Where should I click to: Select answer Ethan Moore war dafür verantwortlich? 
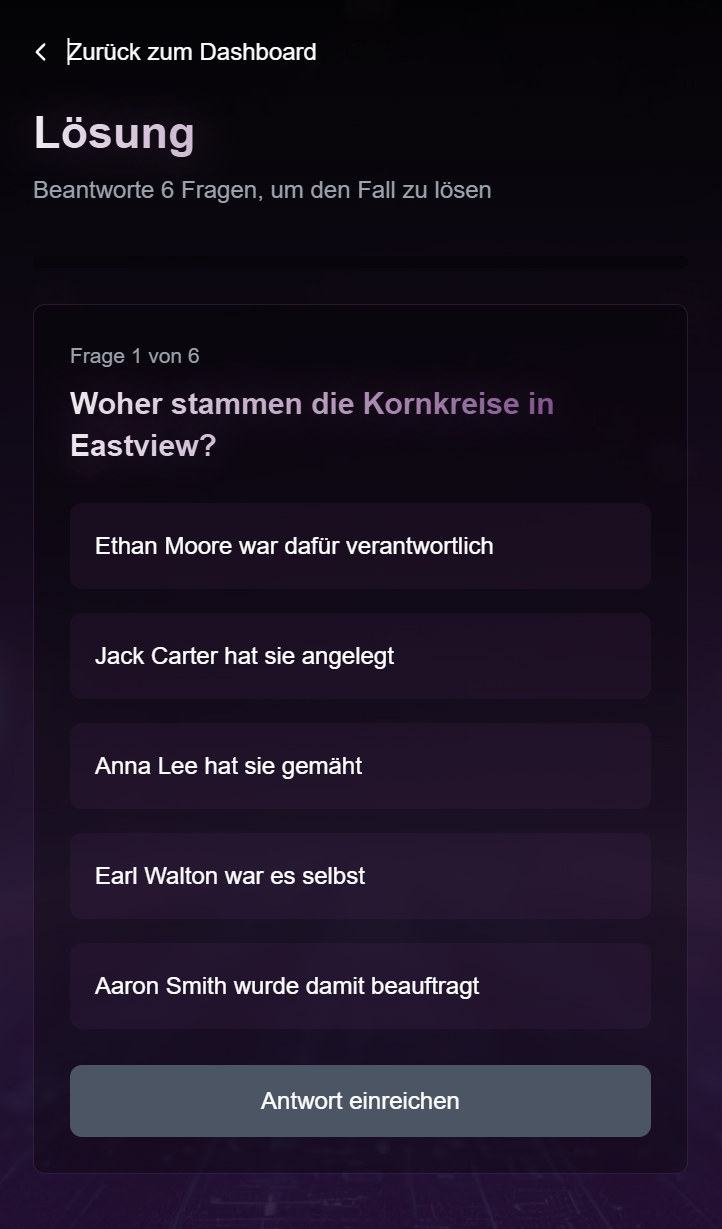tap(360, 546)
